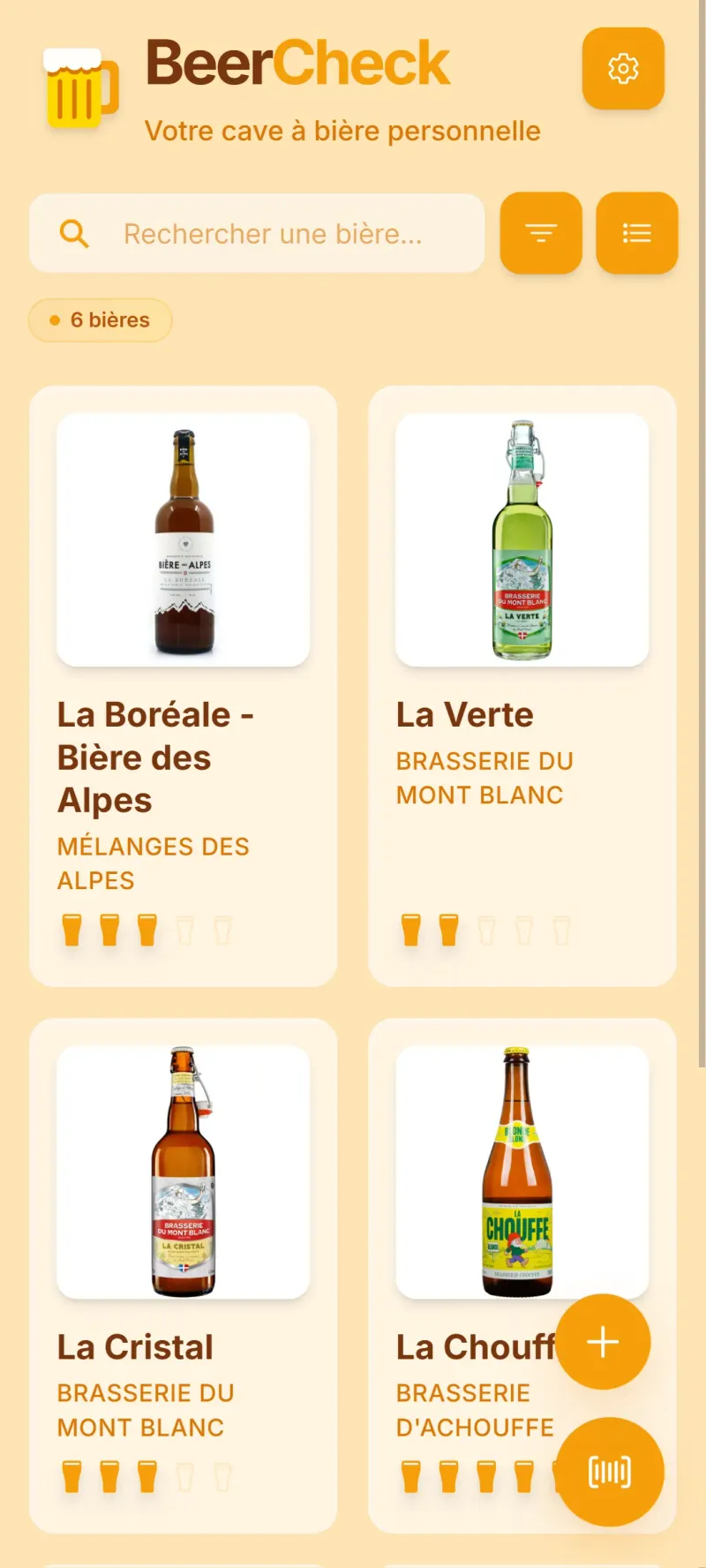Tap the barcode scanner icon
This screenshot has width=706, height=1568.
(x=609, y=1470)
